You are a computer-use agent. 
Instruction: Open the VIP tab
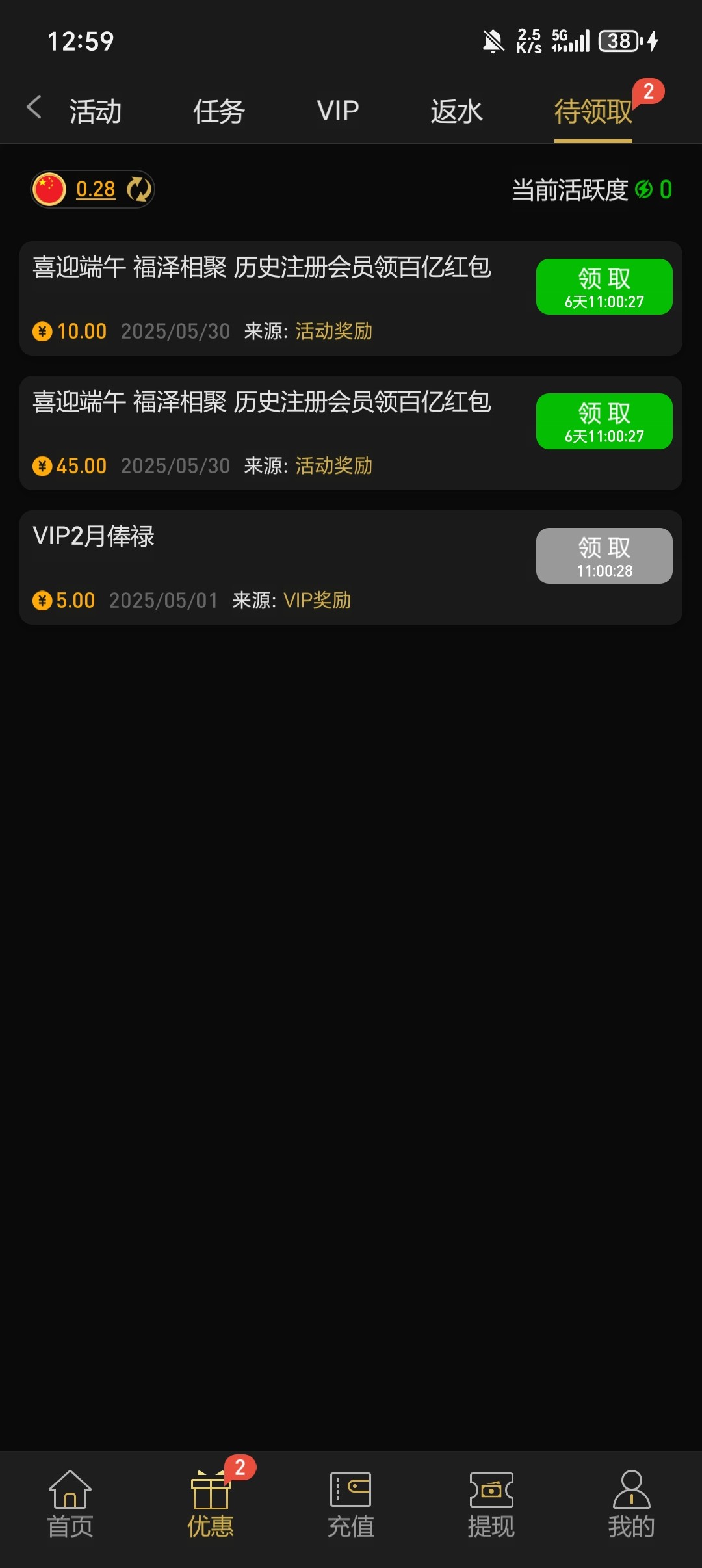pos(338,111)
